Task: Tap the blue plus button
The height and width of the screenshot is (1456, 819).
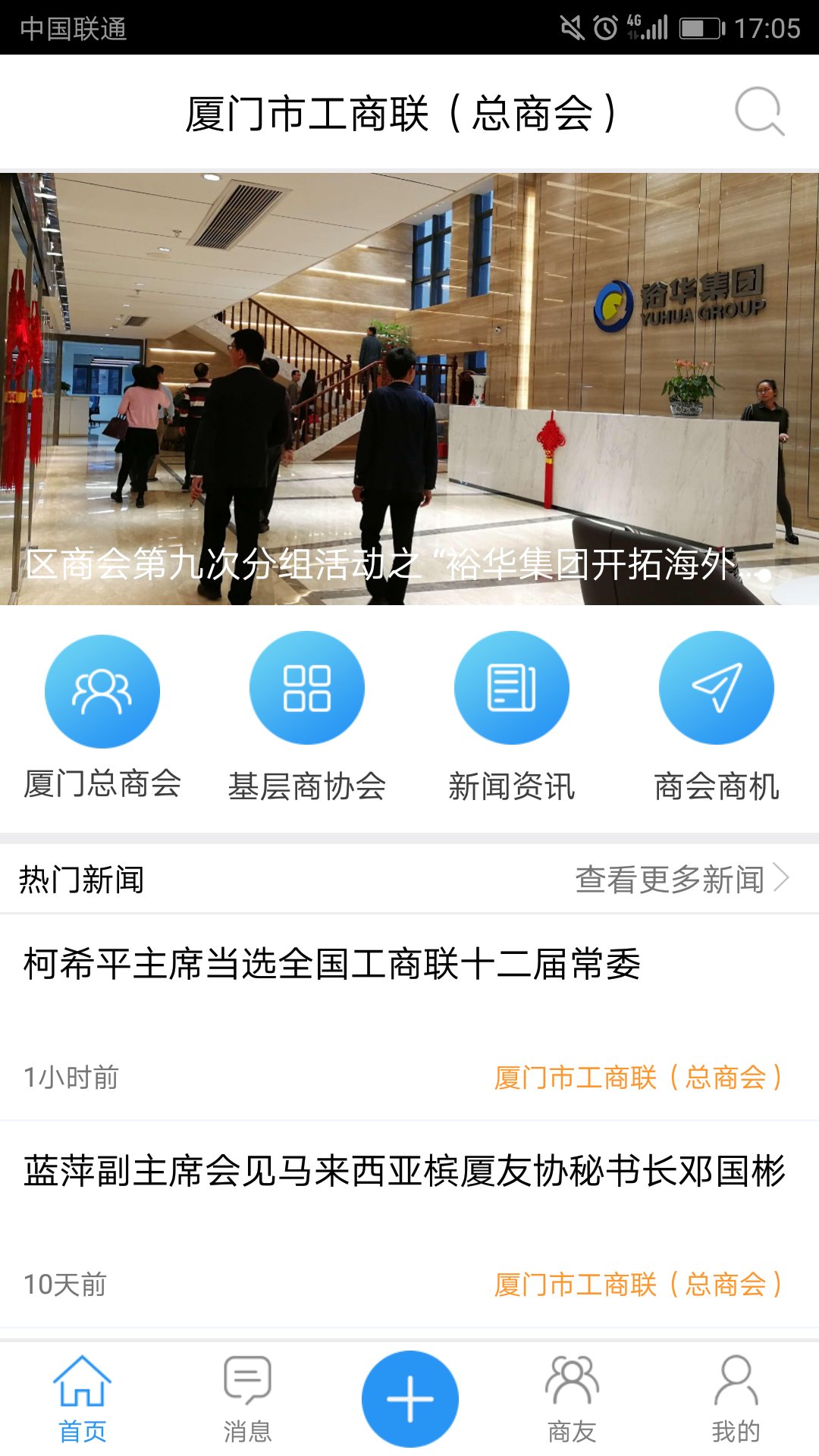Action: pyautogui.click(x=410, y=1399)
